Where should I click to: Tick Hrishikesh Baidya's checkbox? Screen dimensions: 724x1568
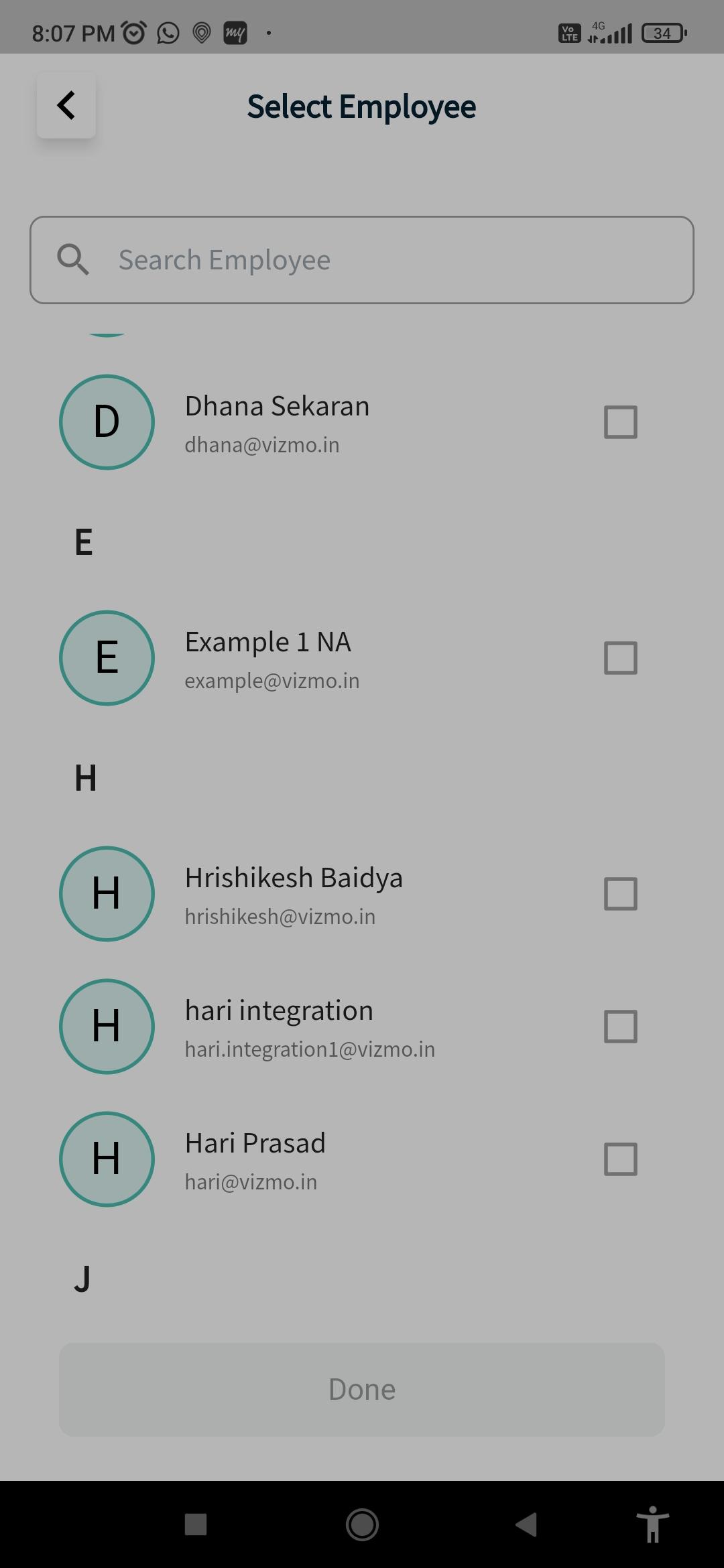coord(620,894)
